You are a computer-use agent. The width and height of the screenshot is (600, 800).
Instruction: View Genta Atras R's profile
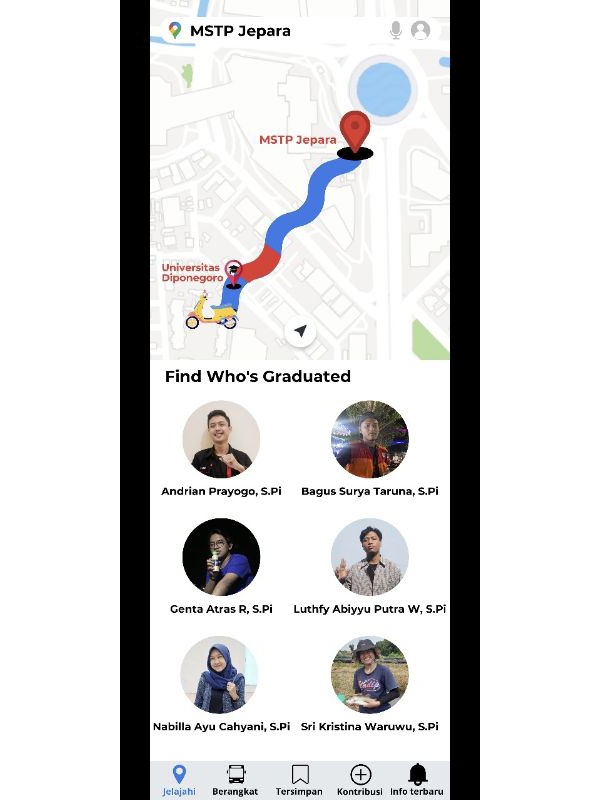pyautogui.click(x=221, y=556)
